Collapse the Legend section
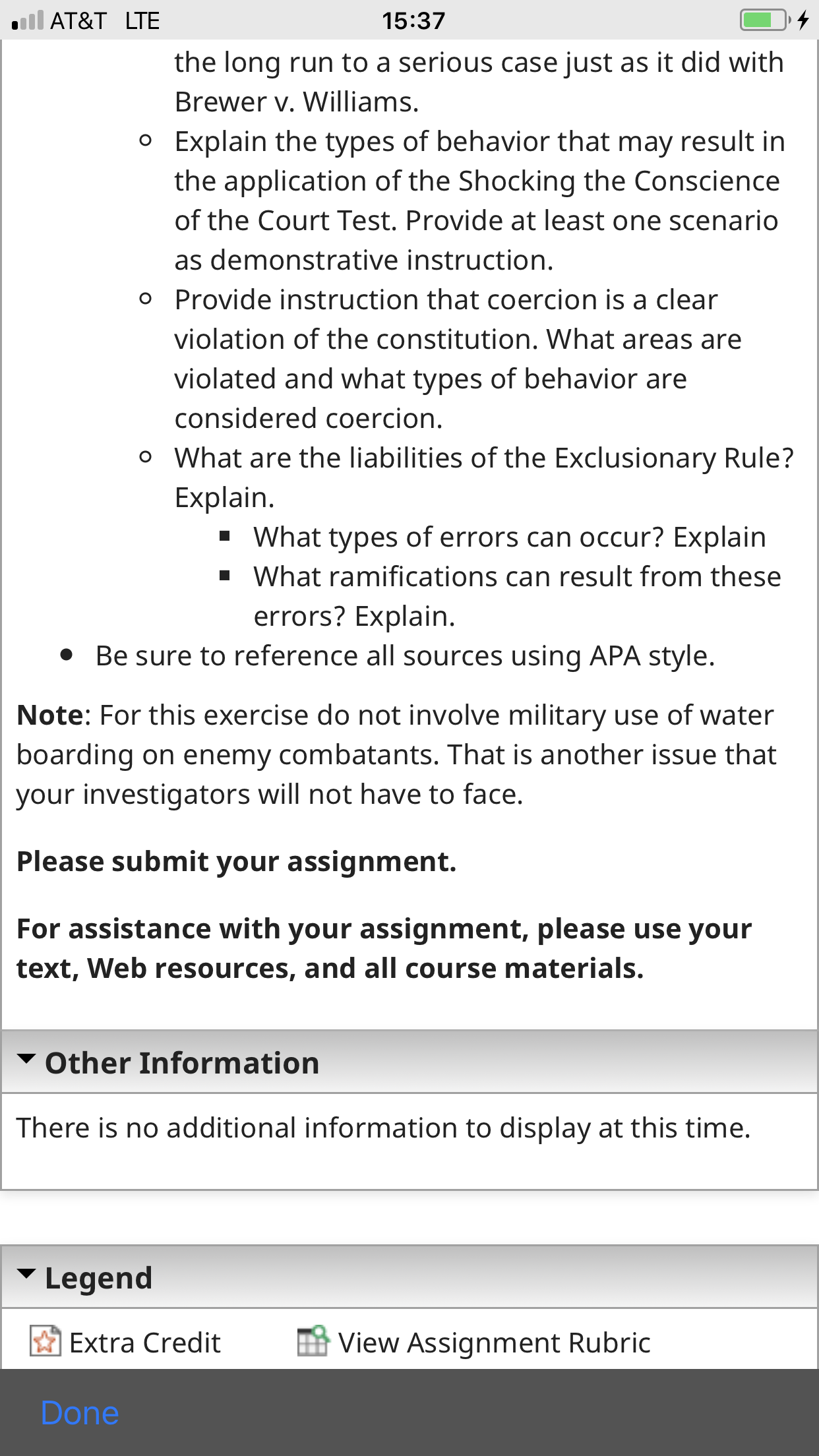 point(409,1277)
